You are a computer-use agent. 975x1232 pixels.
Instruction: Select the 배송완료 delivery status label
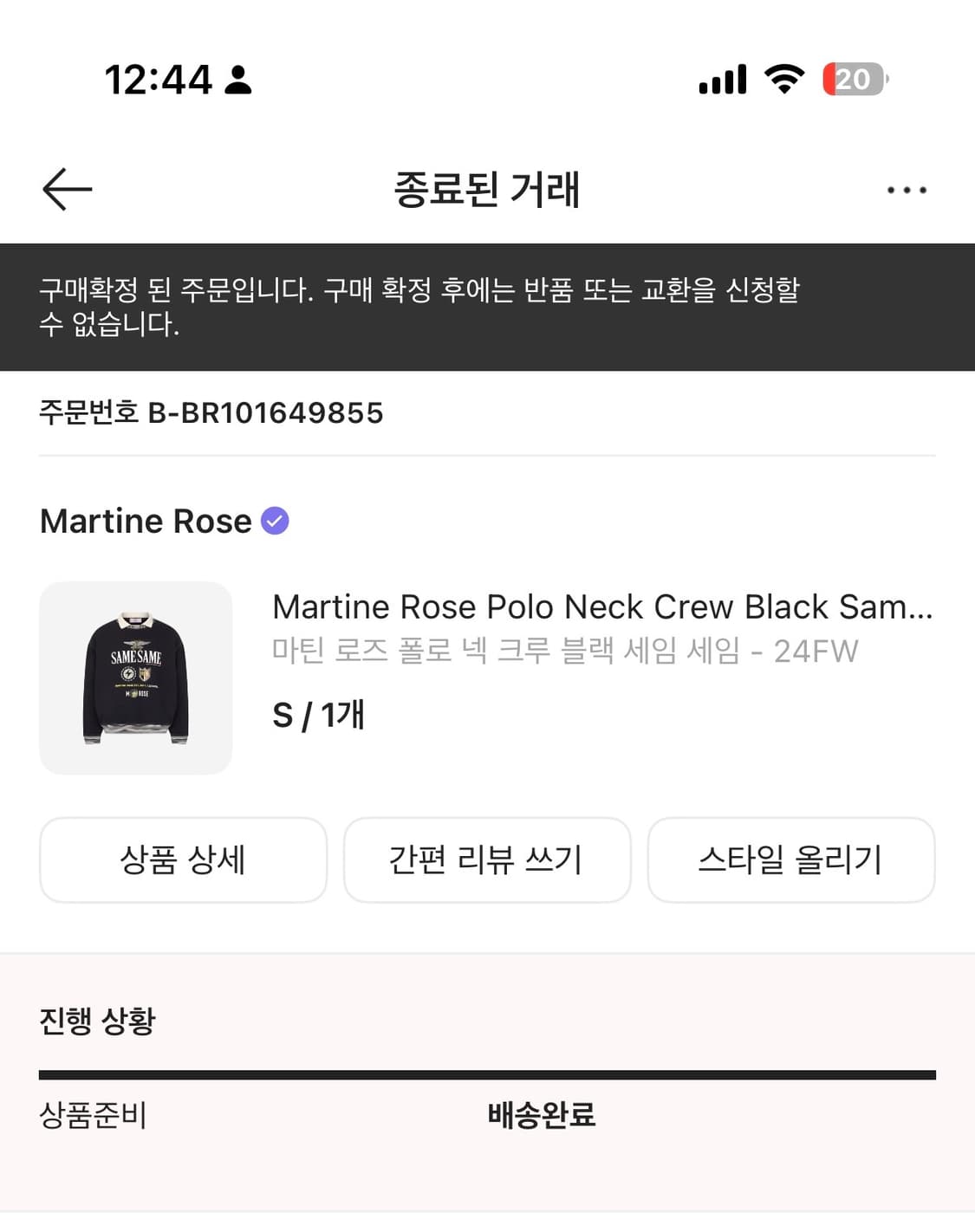coord(542,1118)
